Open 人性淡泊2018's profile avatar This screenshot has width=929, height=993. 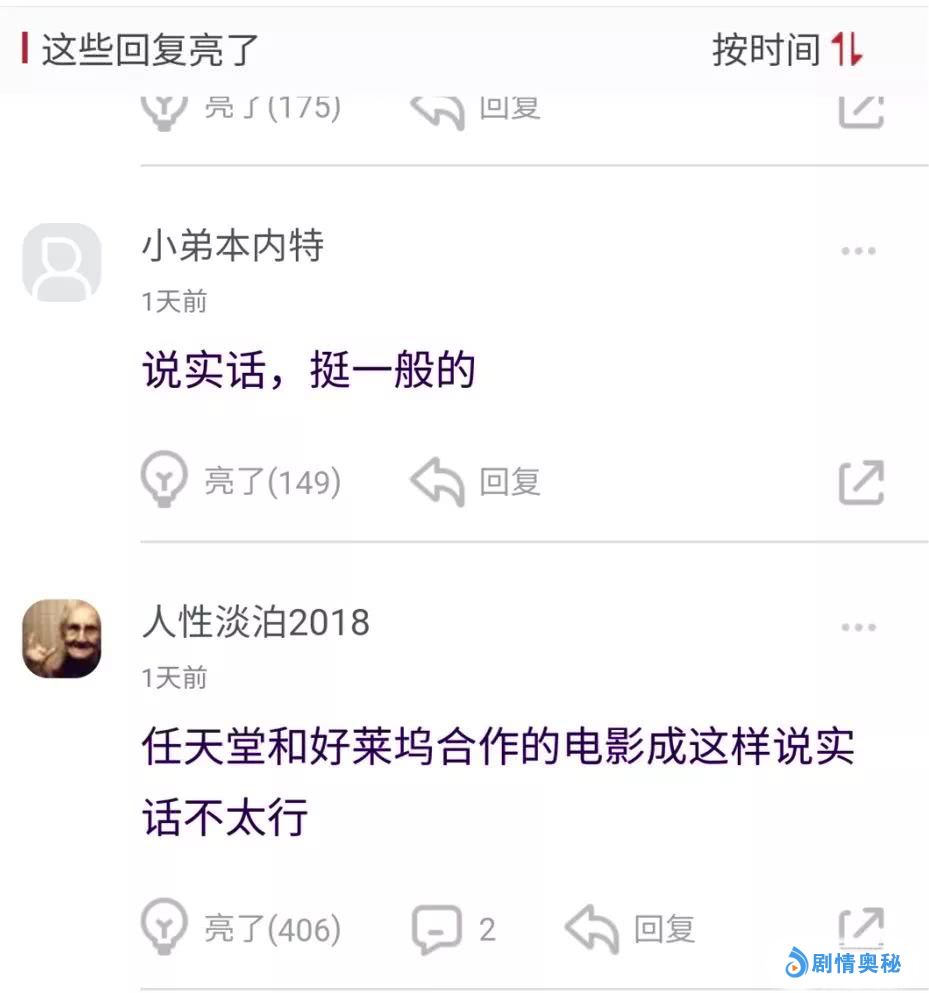(x=62, y=639)
